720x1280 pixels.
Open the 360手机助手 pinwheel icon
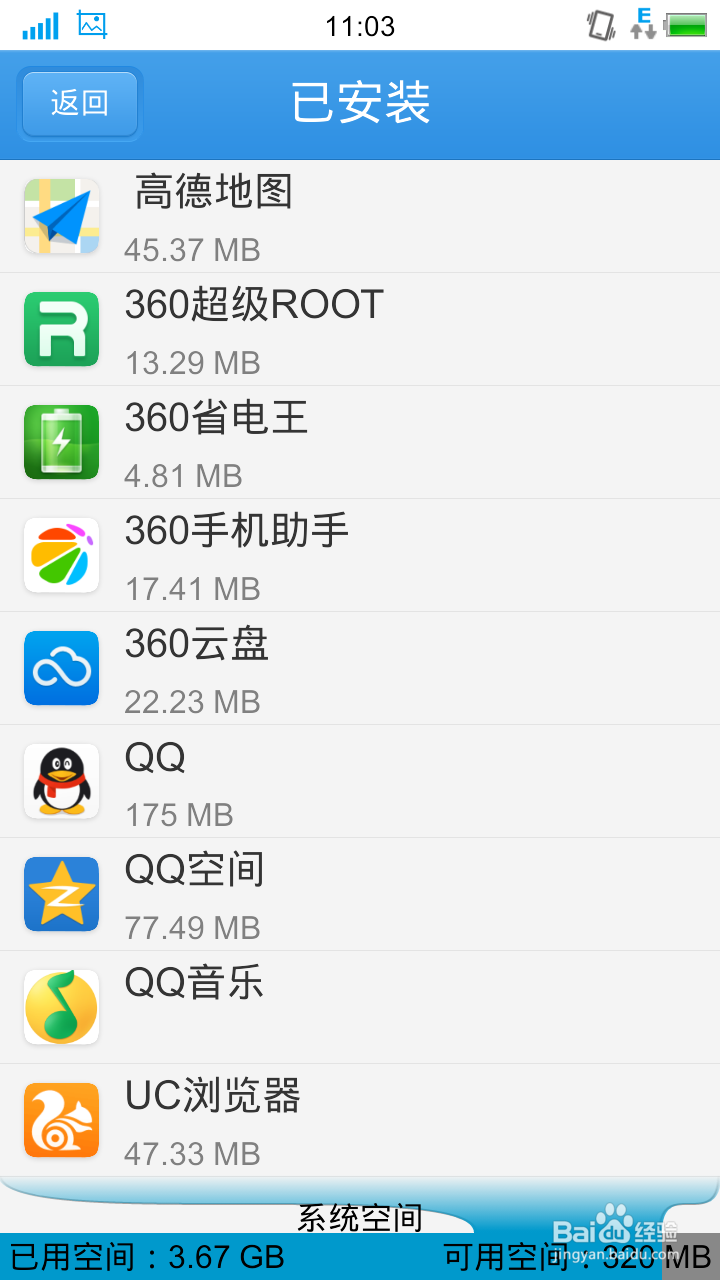(x=61, y=554)
